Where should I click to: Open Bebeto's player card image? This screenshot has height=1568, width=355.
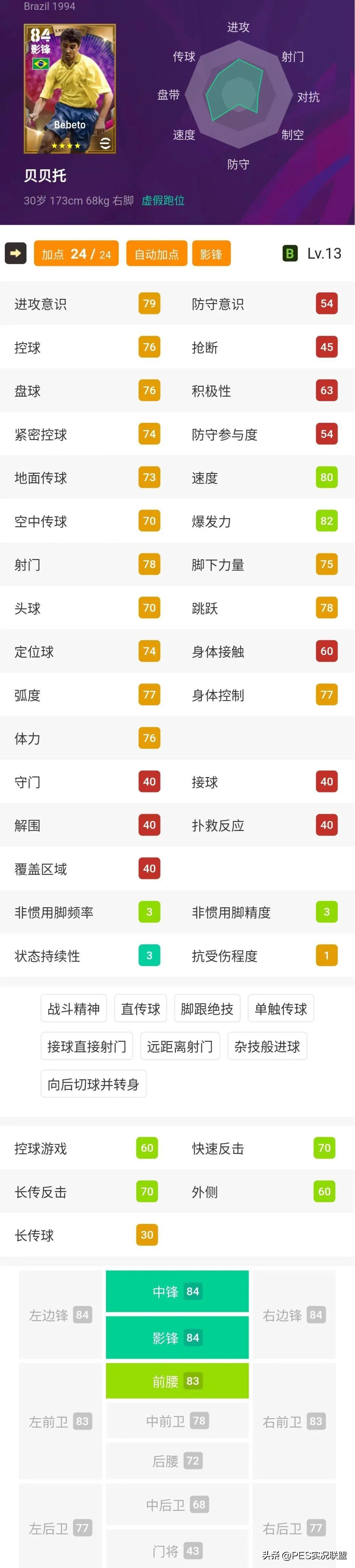pos(69,89)
